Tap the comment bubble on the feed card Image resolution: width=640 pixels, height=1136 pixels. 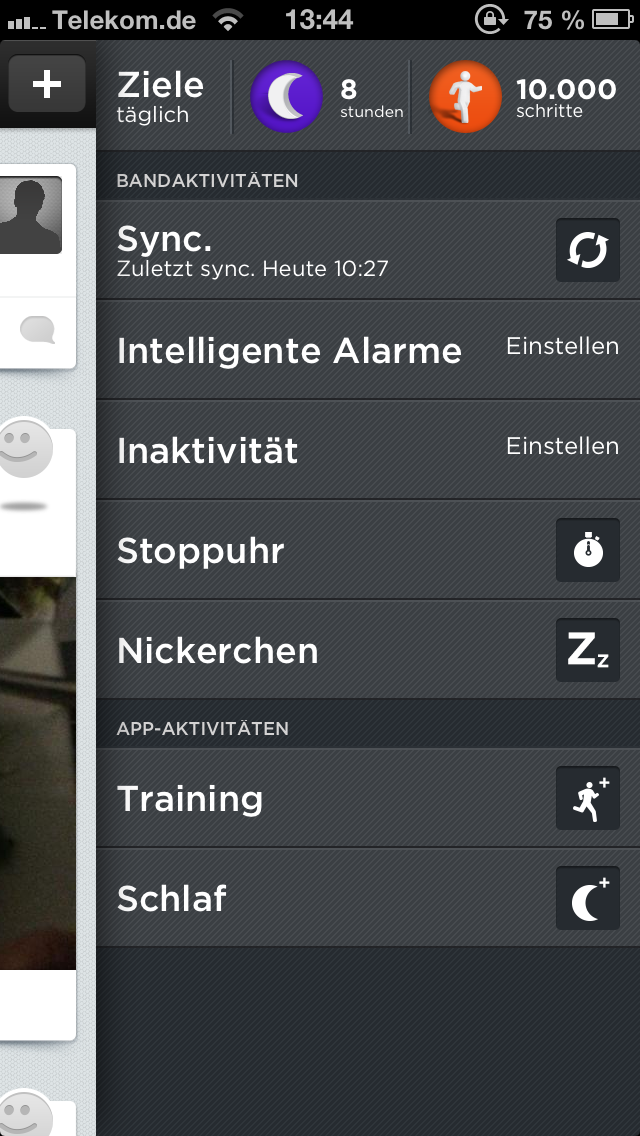(38, 330)
